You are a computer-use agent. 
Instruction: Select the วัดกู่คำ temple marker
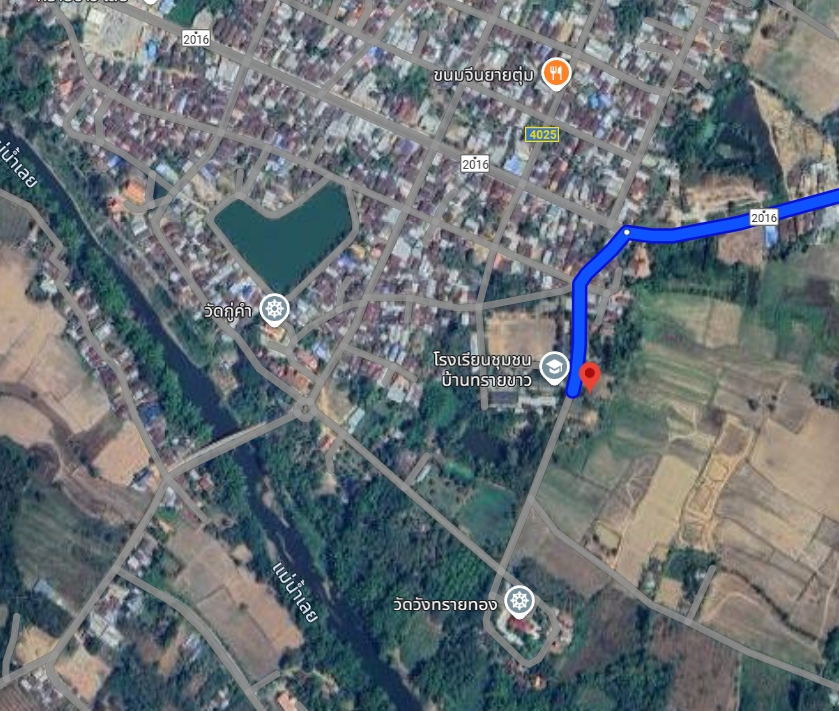[274, 309]
